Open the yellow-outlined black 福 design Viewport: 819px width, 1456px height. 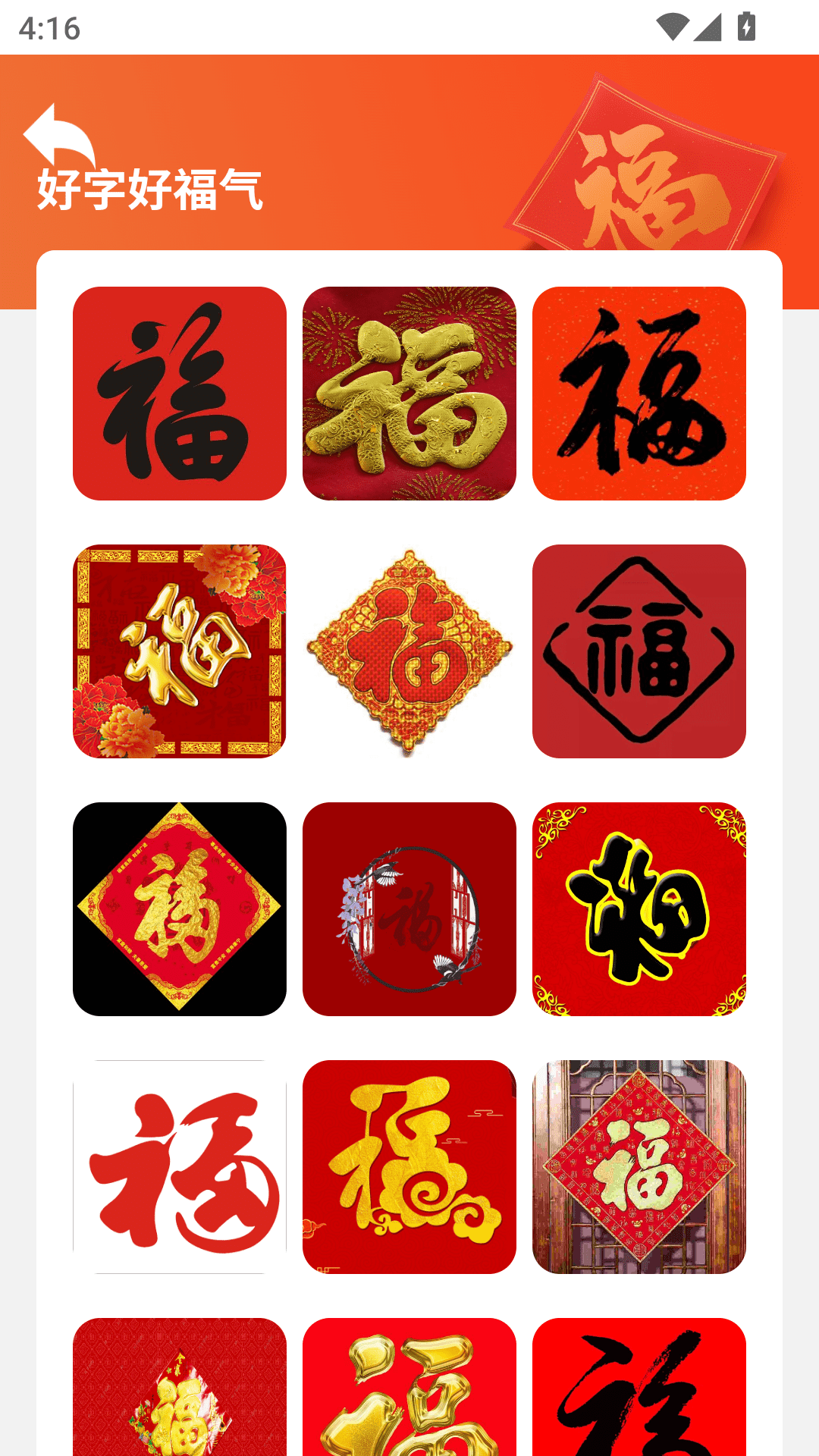point(639,910)
